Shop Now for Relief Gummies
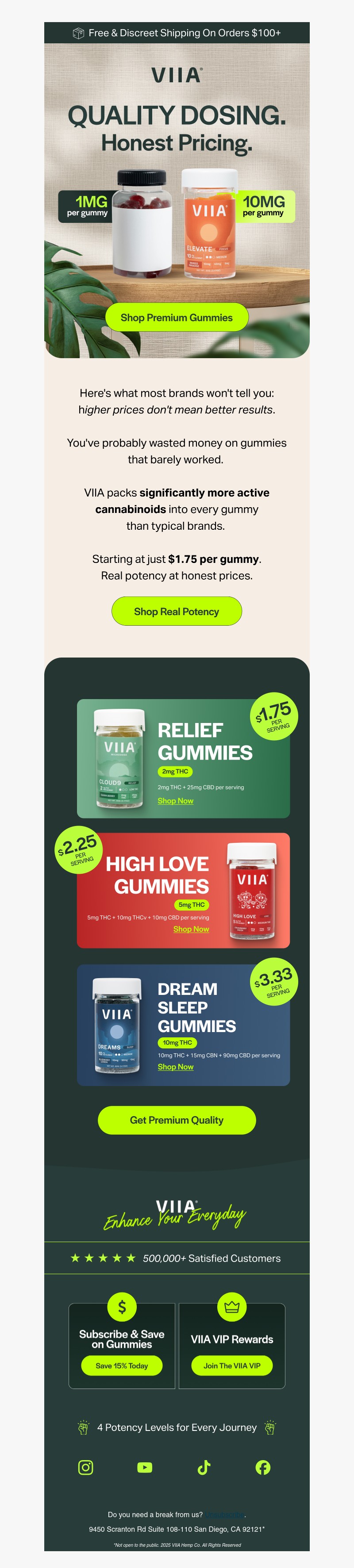The image size is (354, 1568). click(x=176, y=800)
